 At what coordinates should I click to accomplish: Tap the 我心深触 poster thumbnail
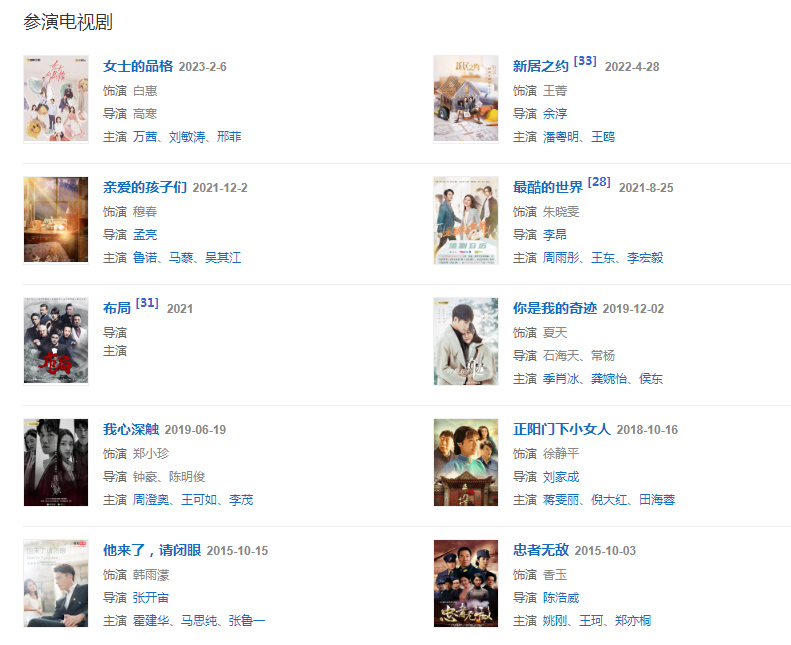[x=56, y=462]
